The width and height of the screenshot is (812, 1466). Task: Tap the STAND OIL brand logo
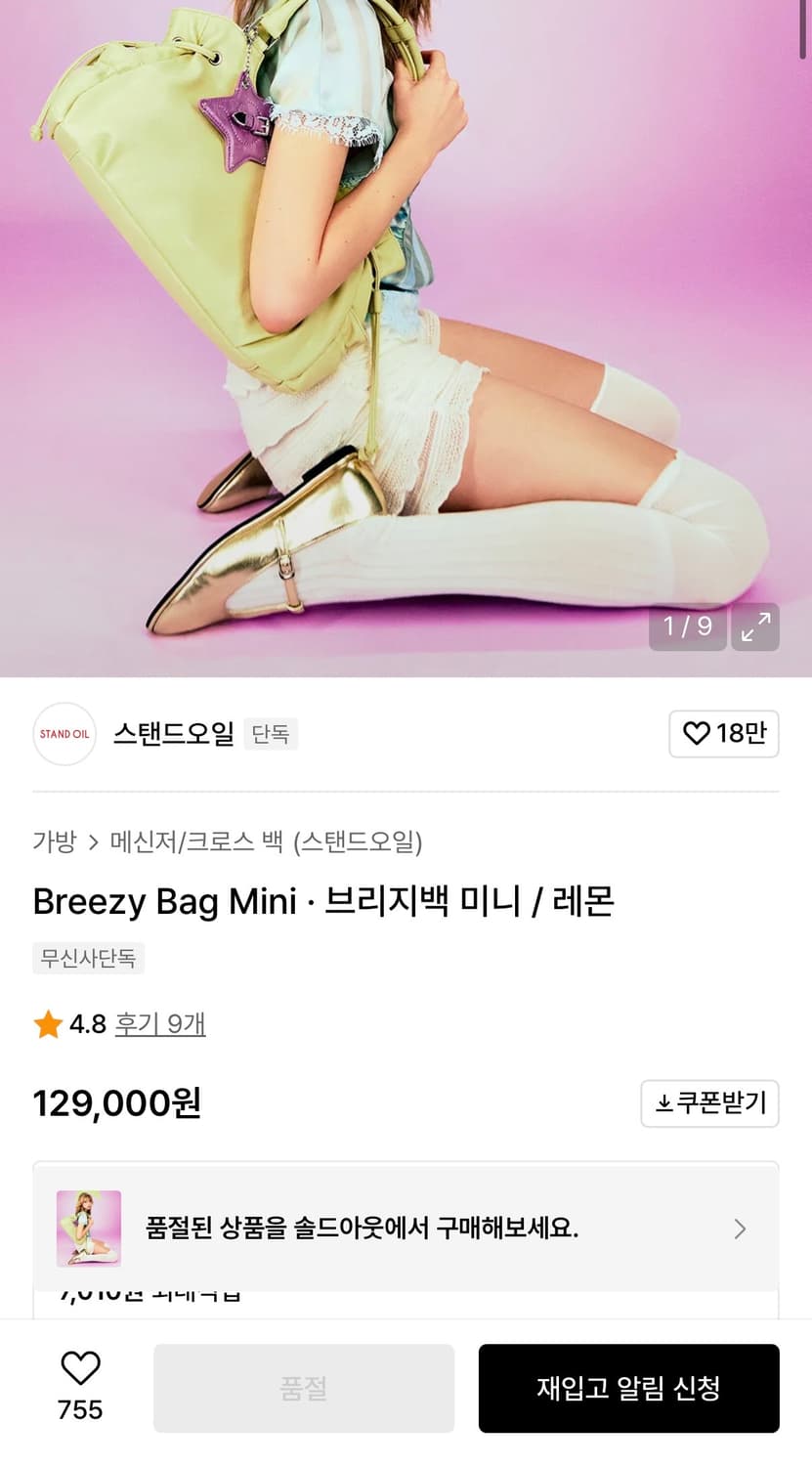[64, 734]
